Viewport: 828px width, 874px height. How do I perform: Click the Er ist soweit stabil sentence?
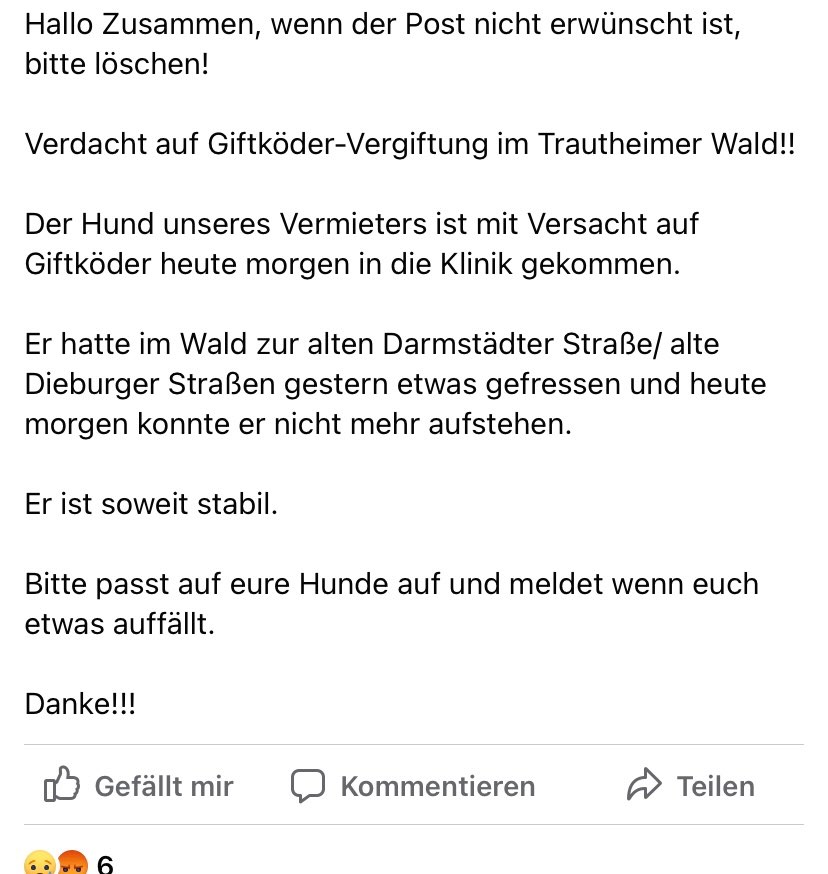(150, 504)
